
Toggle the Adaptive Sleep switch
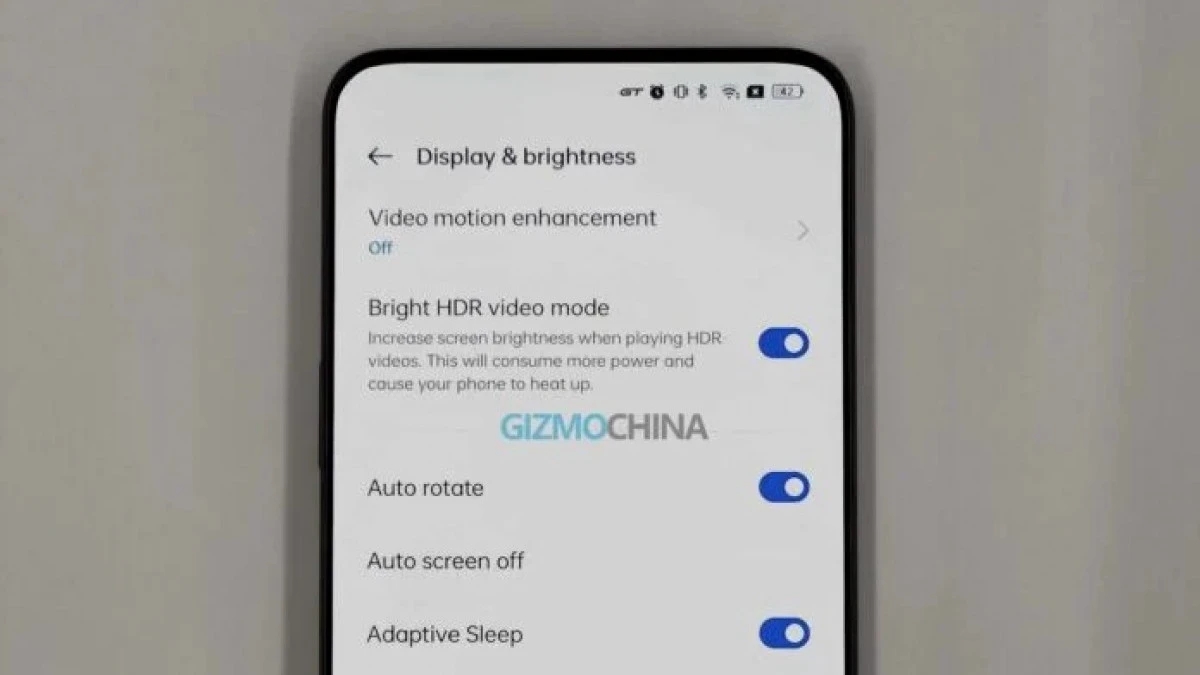pyautogui.click(x=784, y=633)
